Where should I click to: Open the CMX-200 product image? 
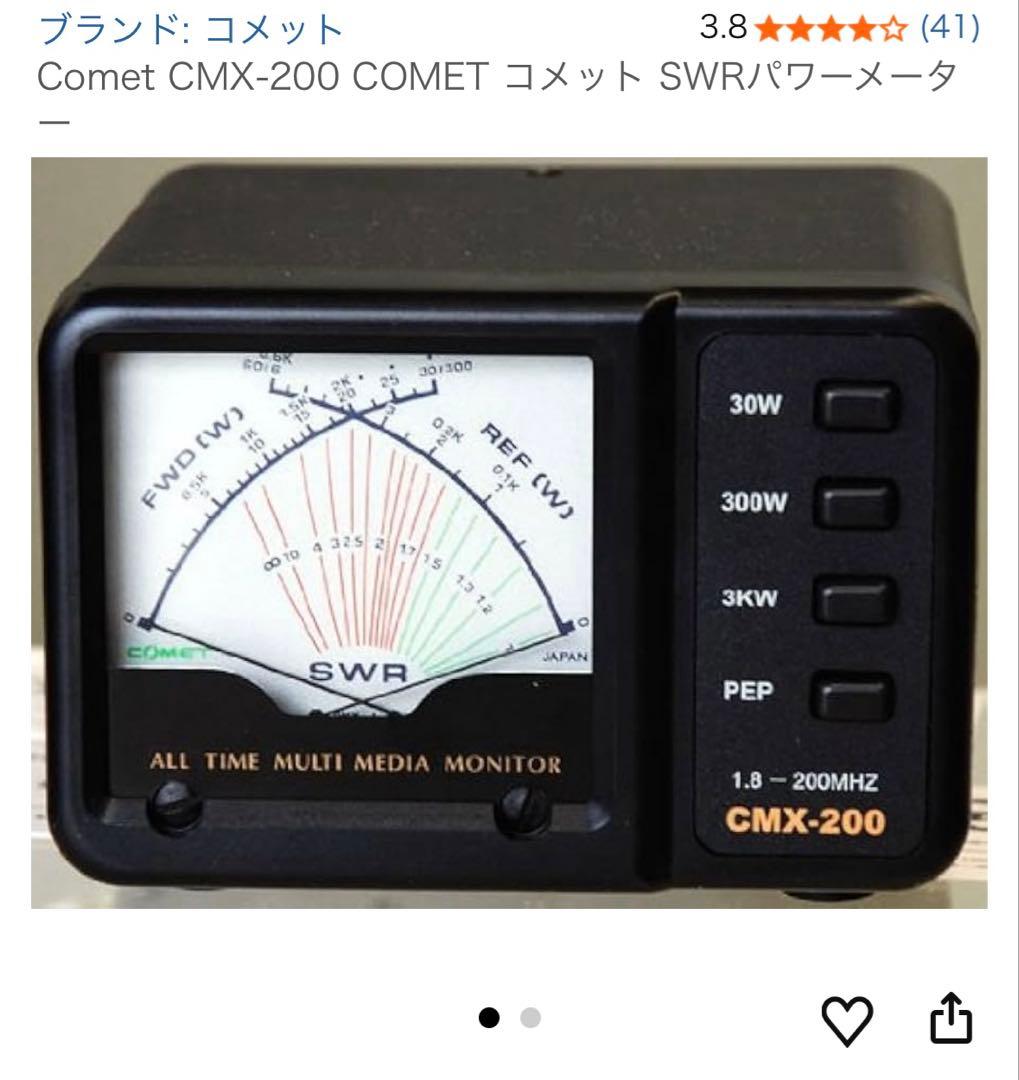click(x=509, y=532)
